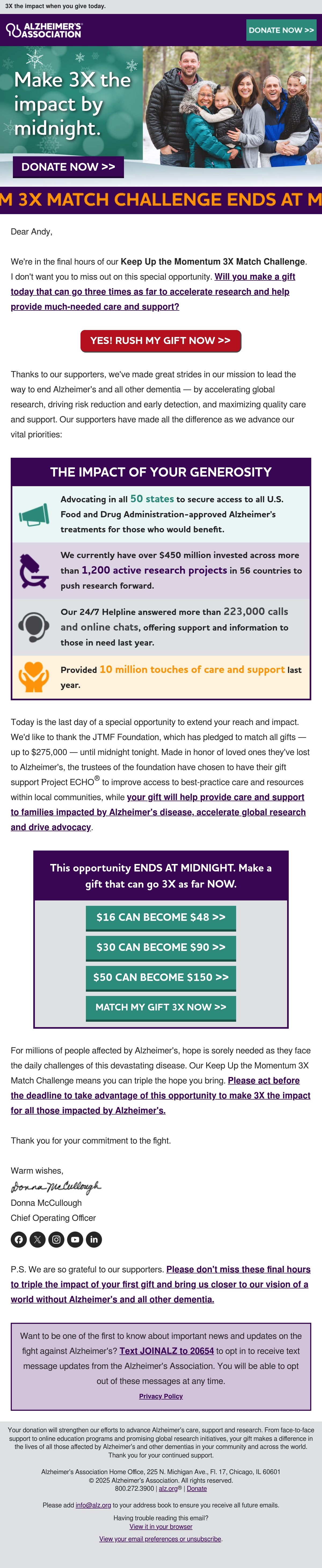Open the LinkedIn icon
The height and width of the screenshot is (1568, 322).
pos(94,1239)
